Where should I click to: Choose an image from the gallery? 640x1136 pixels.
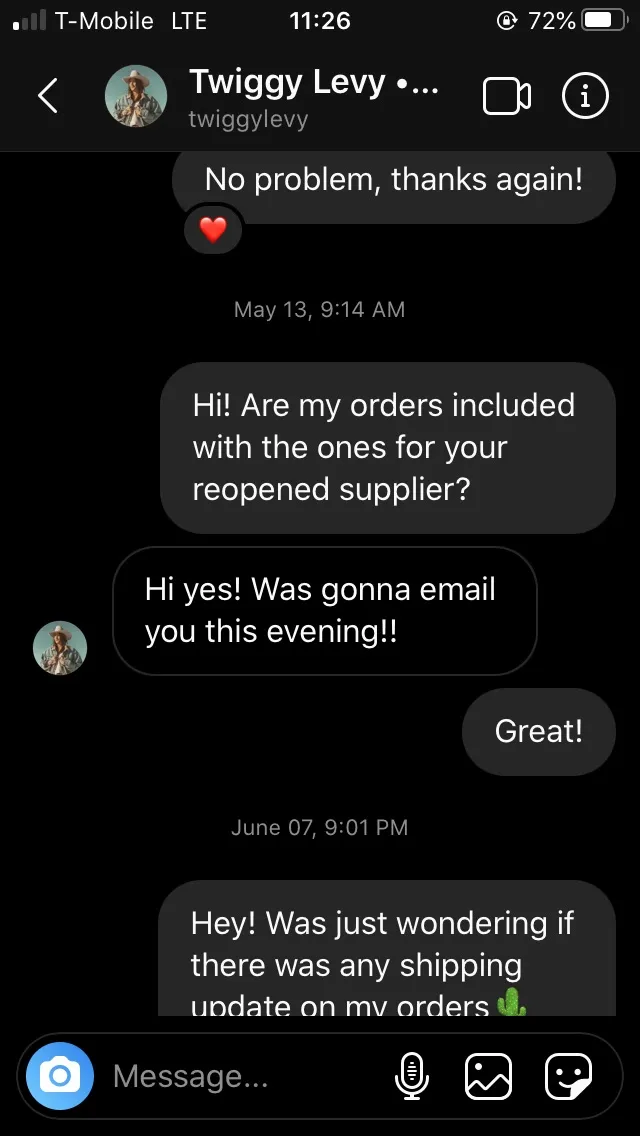tap(489, 1076)
